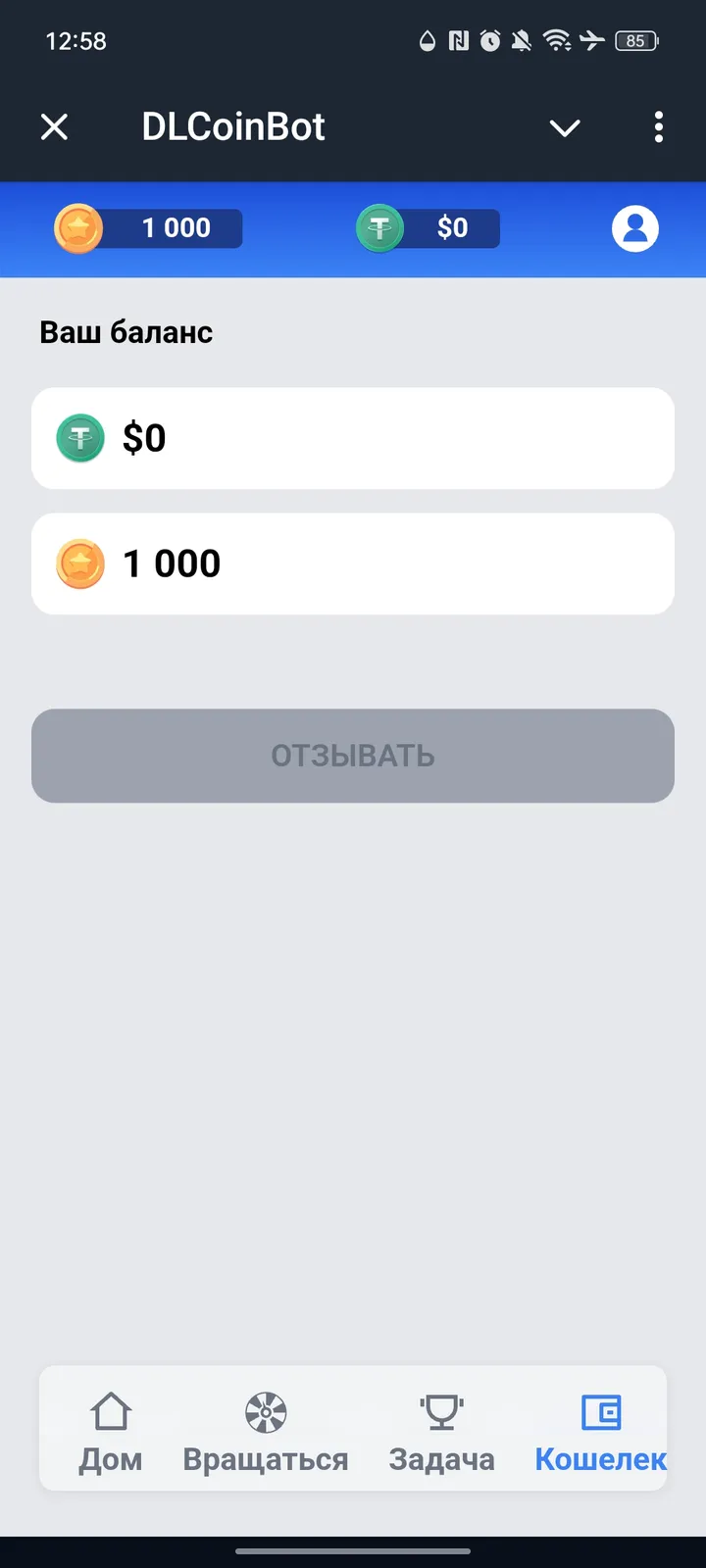
Task: Open the three-dot menu
Action: [658, 127]
